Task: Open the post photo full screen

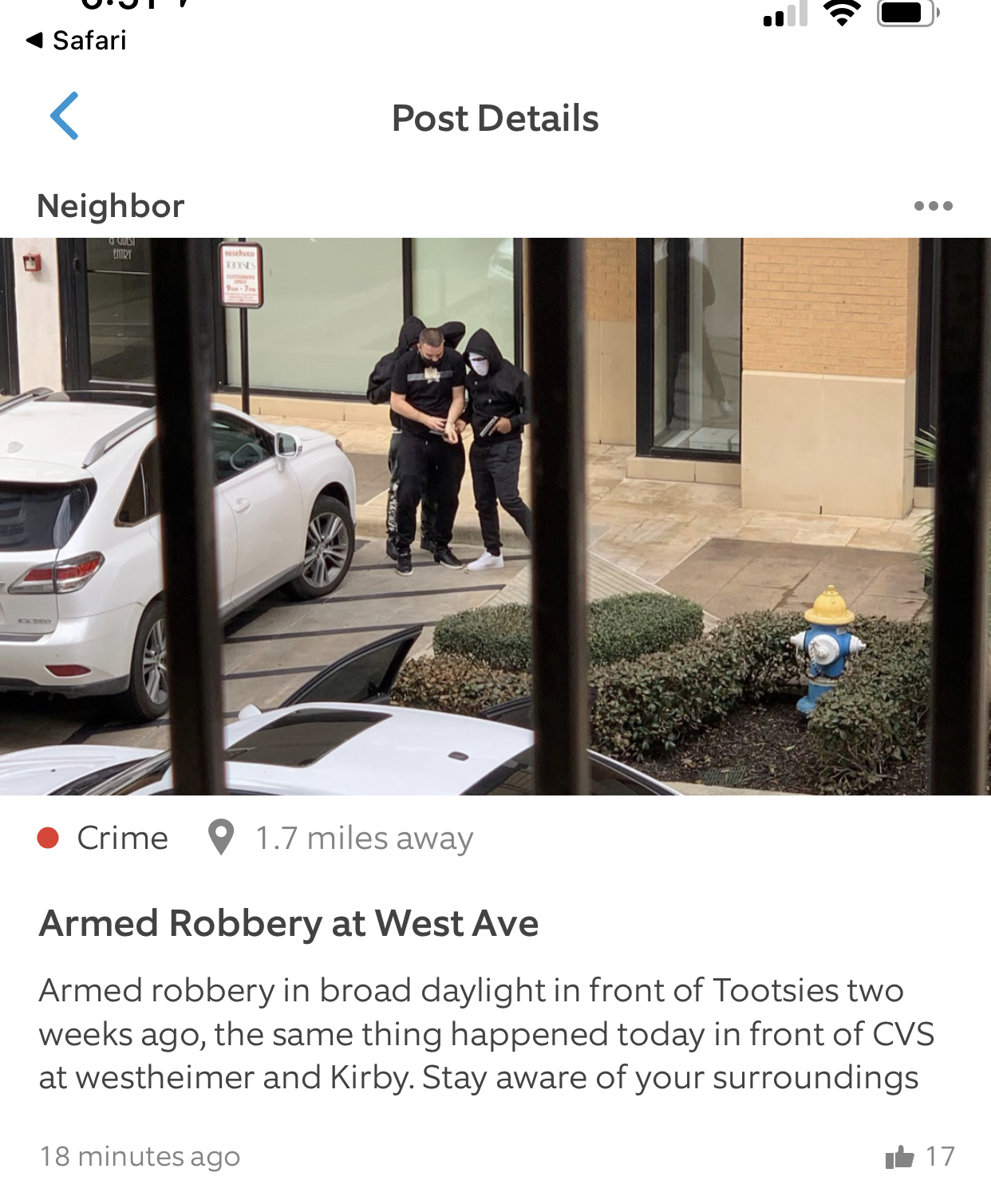Action: pos(495,516)
